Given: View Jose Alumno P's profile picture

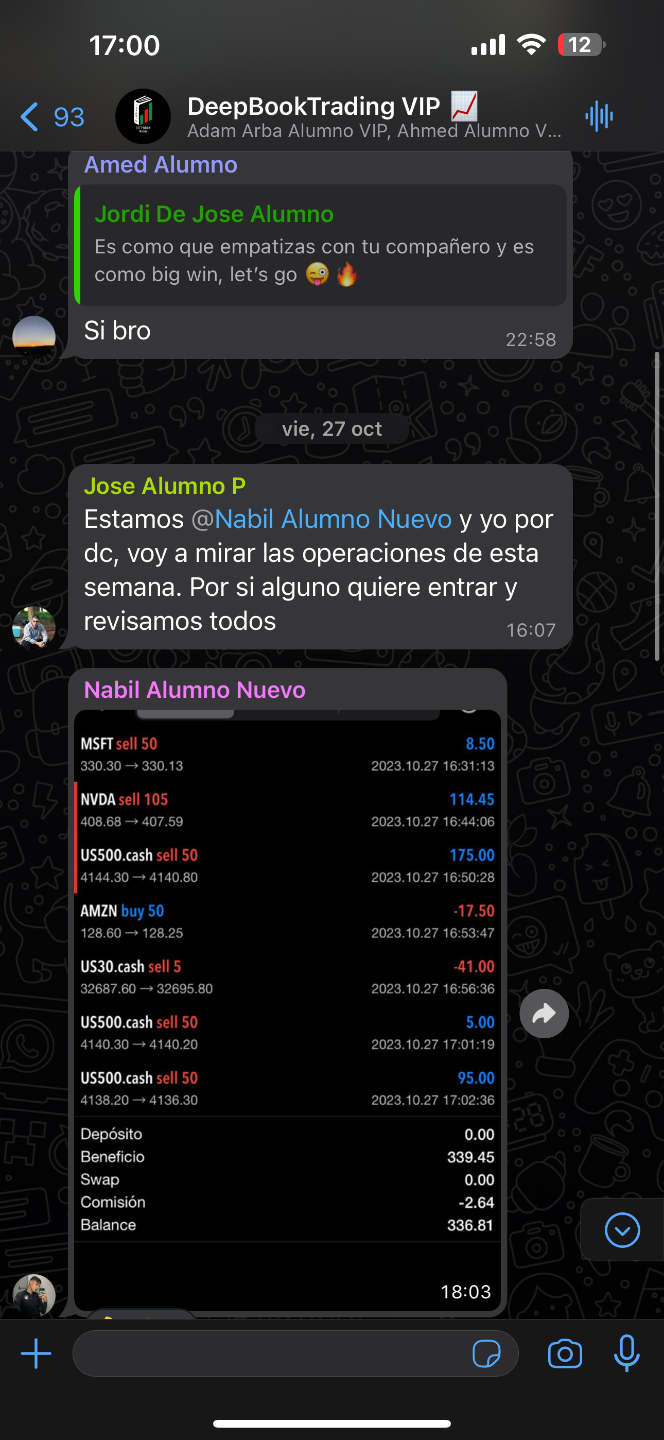Looking at the screenshot, I should (x=34, y=628).
